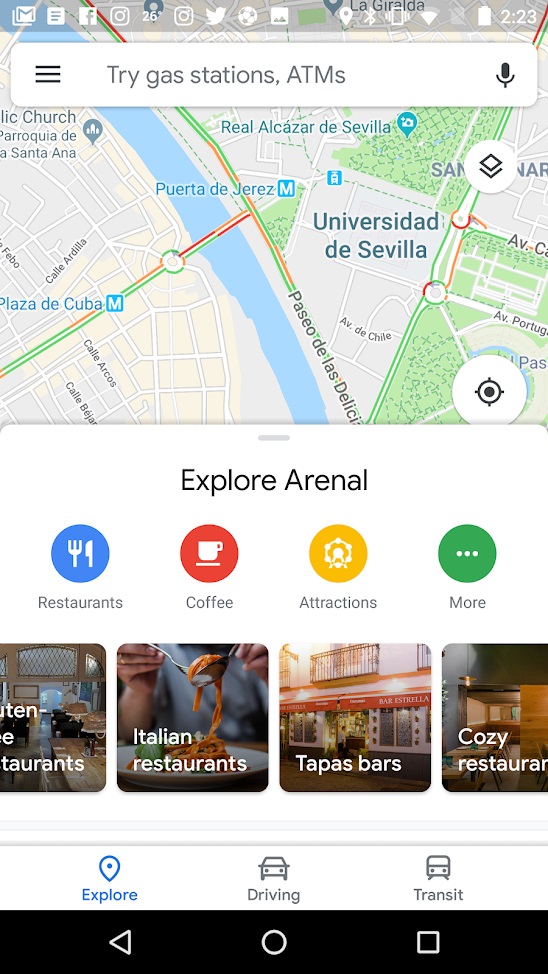
Task: Open the hamburger menu drawer
Action: [48, 75]
